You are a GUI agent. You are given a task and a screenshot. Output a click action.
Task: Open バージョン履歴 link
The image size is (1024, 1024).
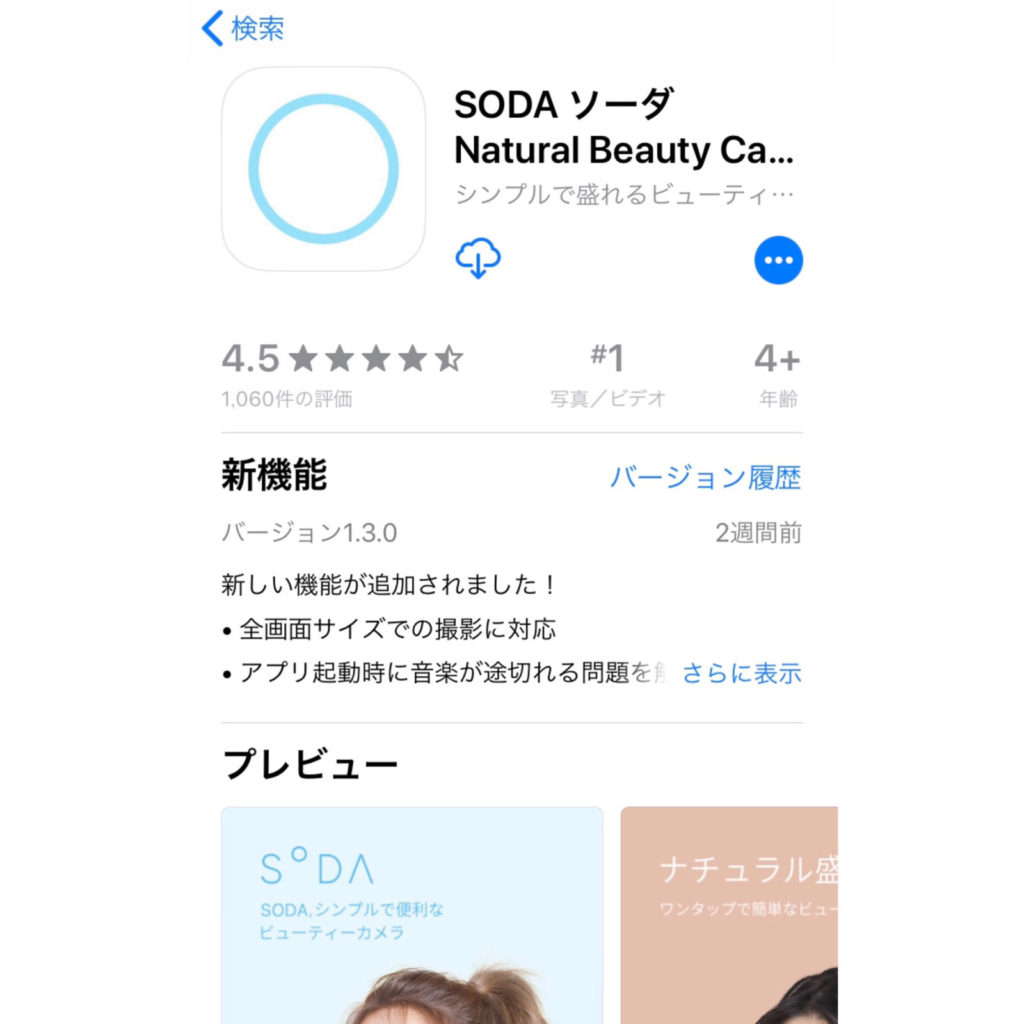[x=705, y=478]
